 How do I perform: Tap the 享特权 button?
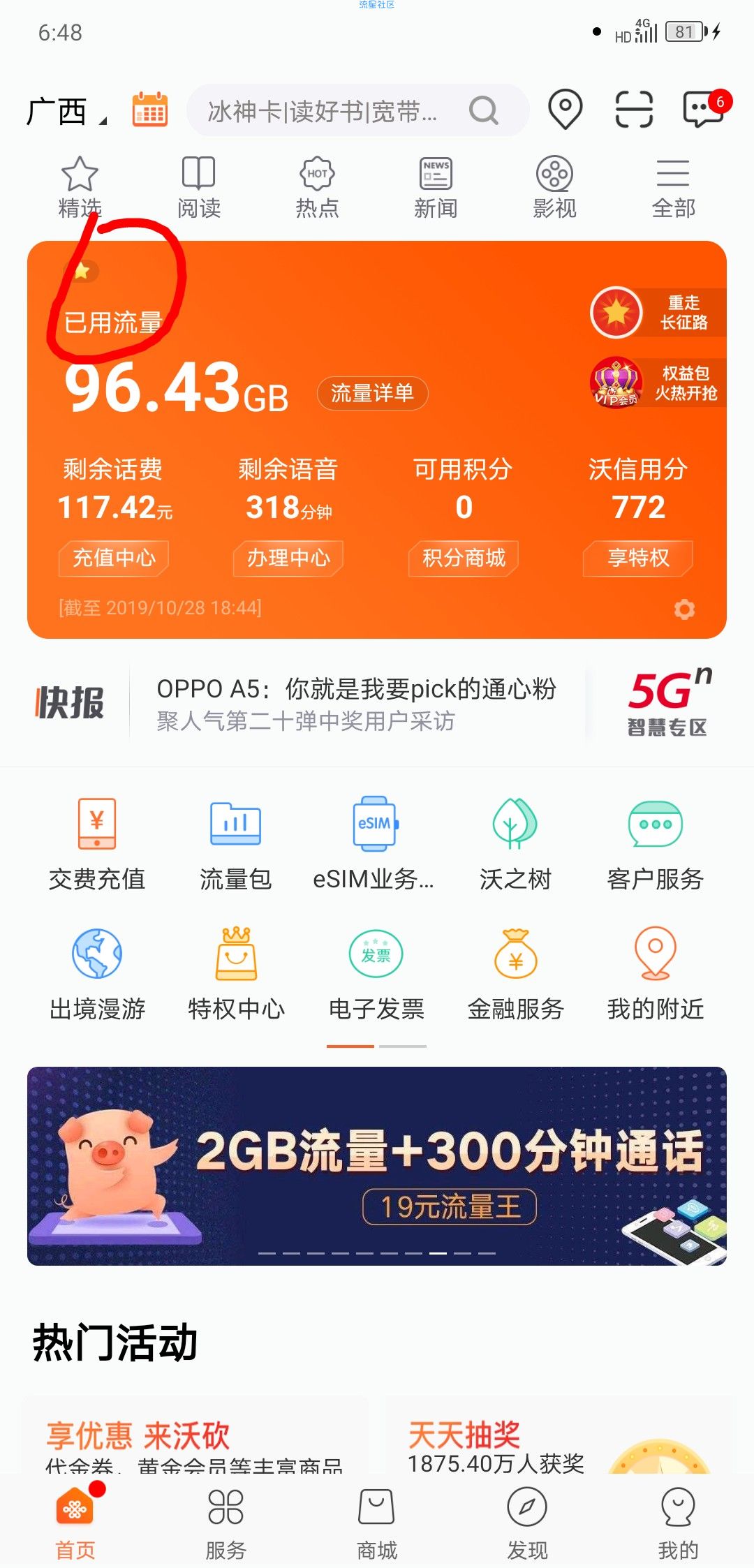click(x=638, y=558)
